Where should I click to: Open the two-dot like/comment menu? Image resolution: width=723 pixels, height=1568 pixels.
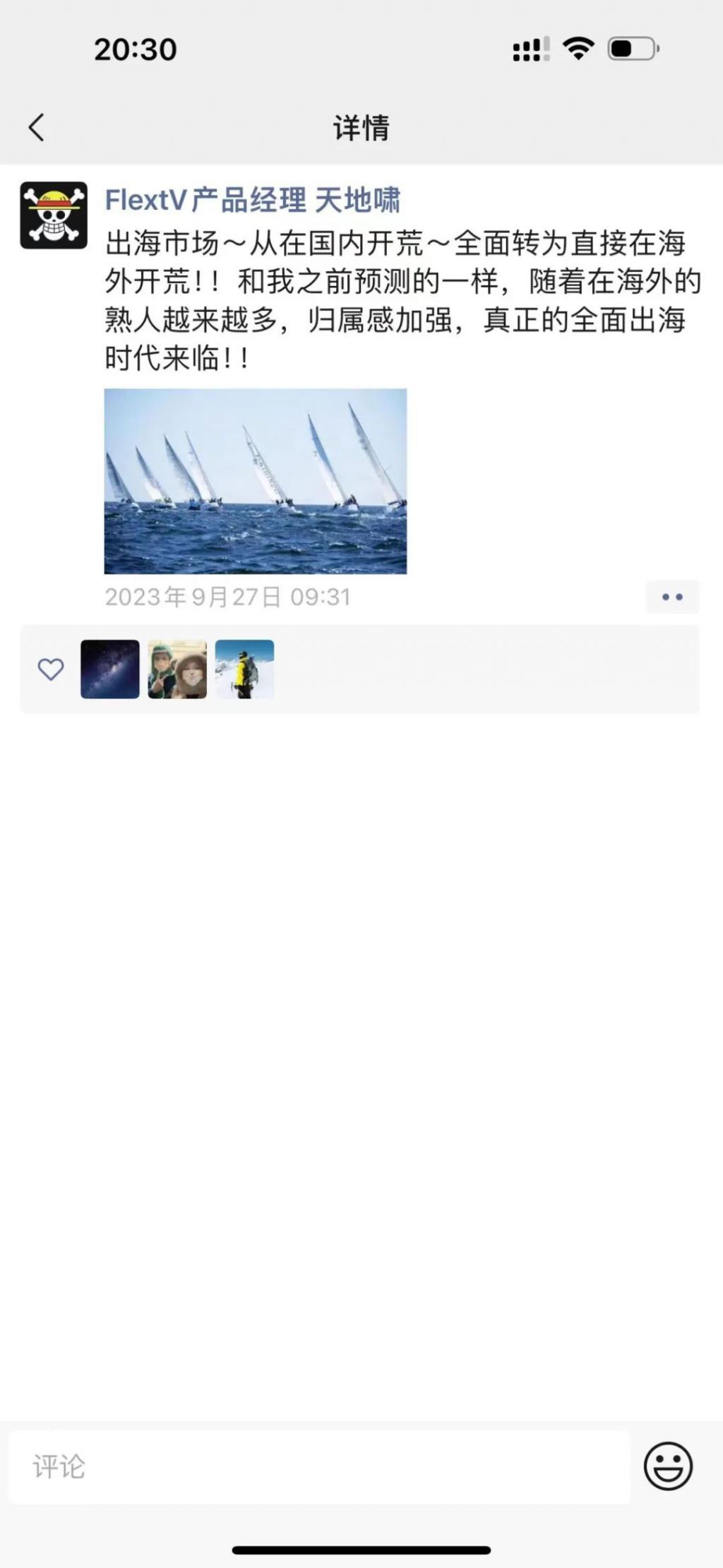671,598
